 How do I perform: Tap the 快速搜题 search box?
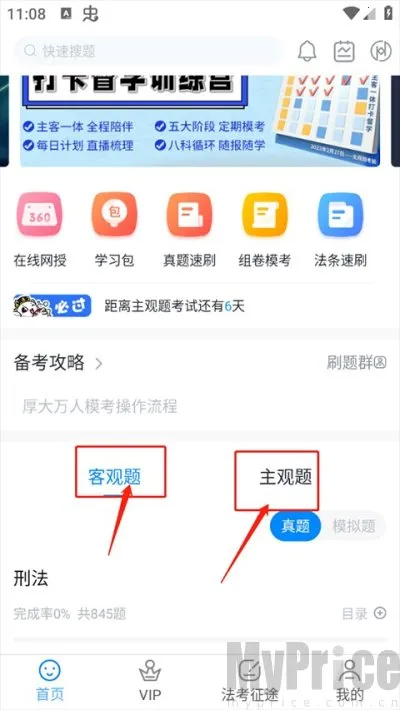click(x=148, y=51)
